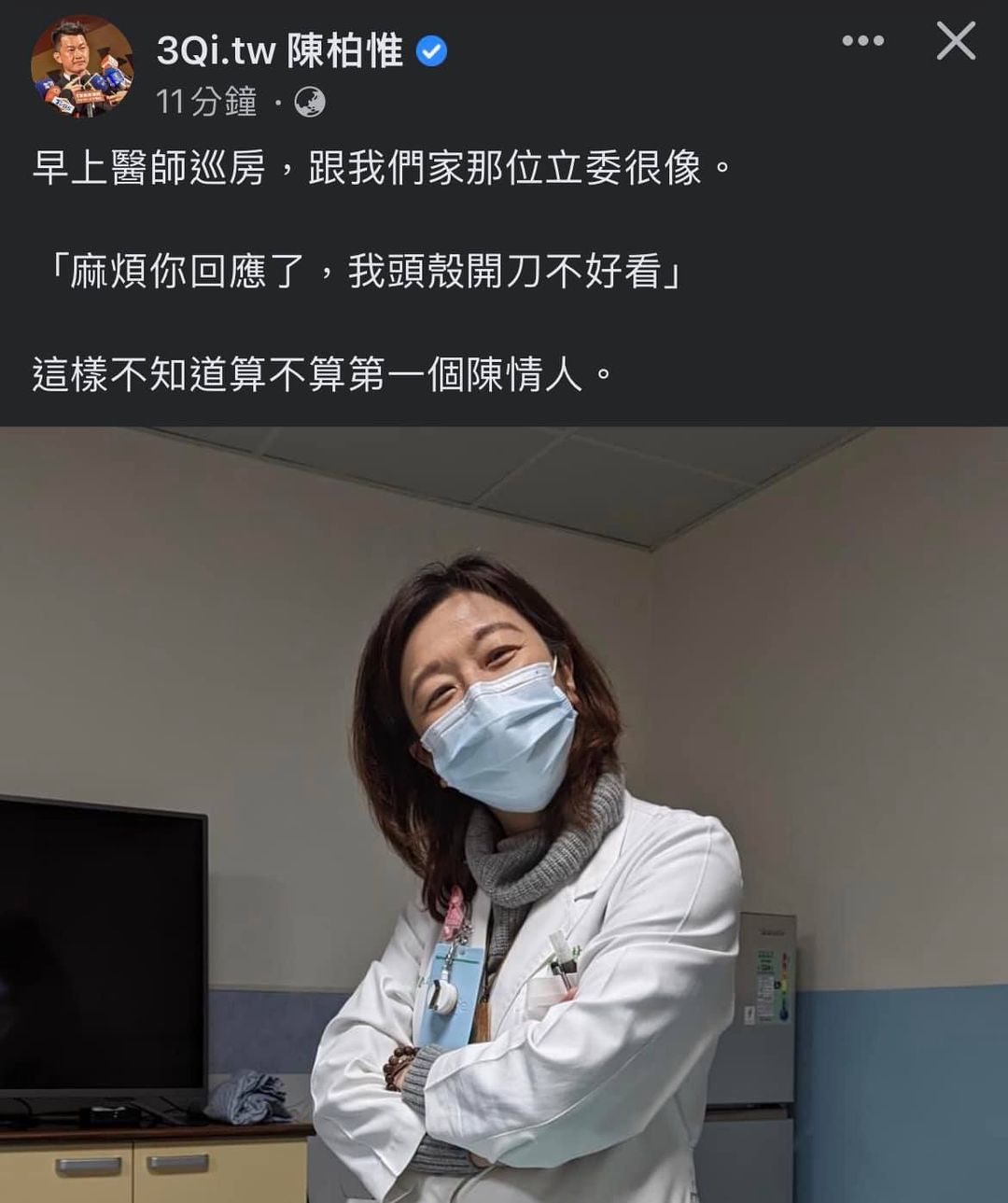Visit the 3Qi.tw 陳柏惟 page name
1008x1203 pixels.
tap(280, 51)
